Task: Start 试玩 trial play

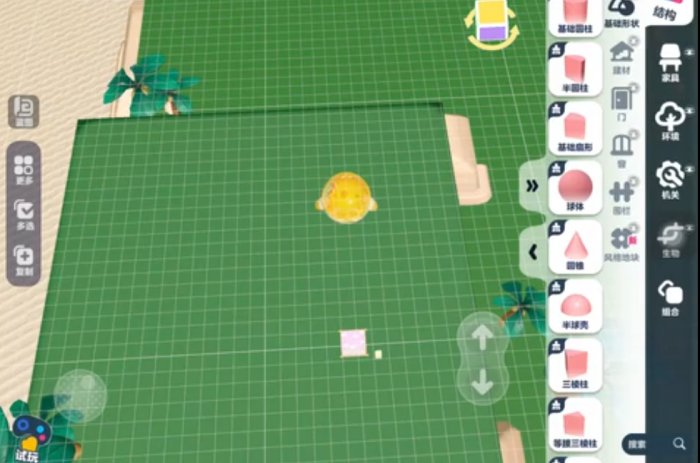Action: pyautogui.click(x=28, y=438)
